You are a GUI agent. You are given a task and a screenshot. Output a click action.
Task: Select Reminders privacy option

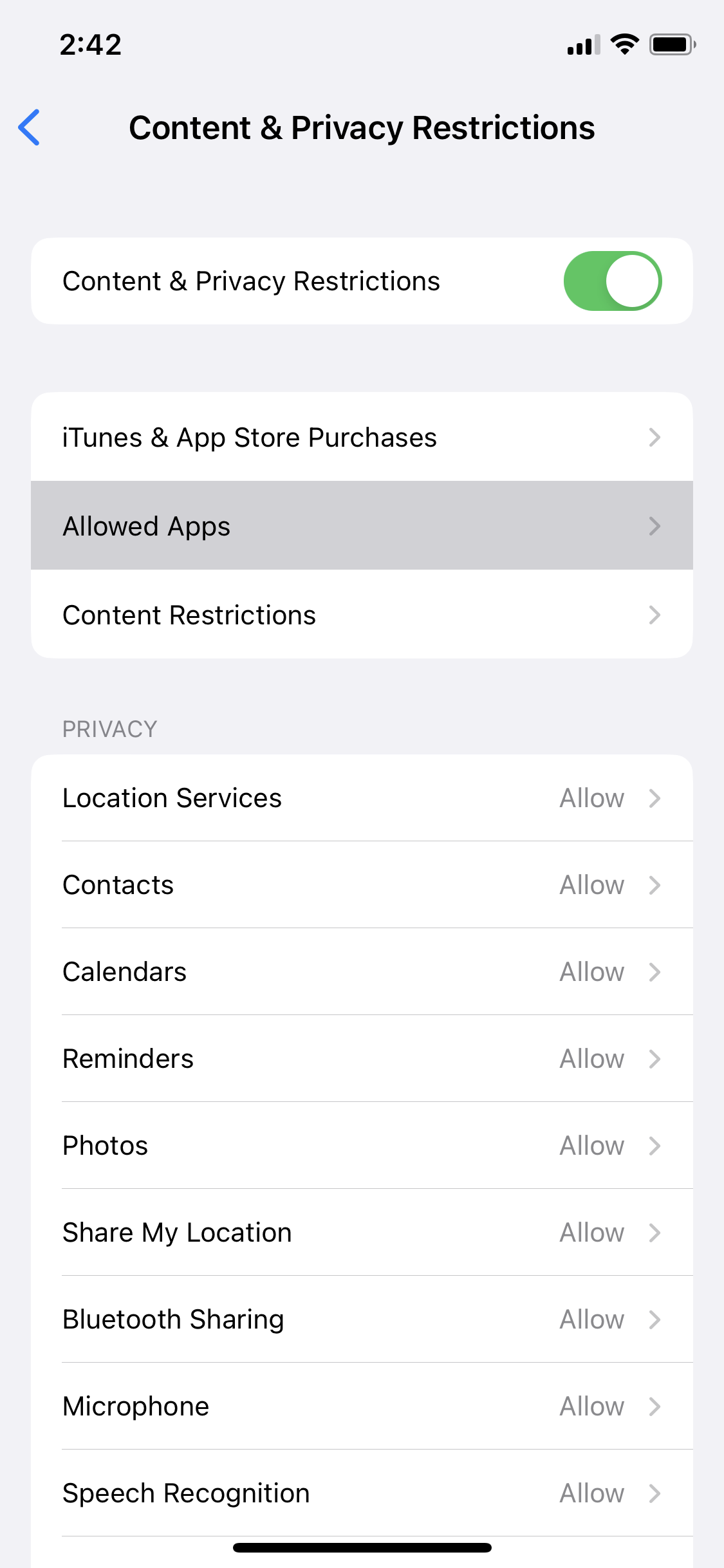pyautogui.click(x=362, y=1058)
